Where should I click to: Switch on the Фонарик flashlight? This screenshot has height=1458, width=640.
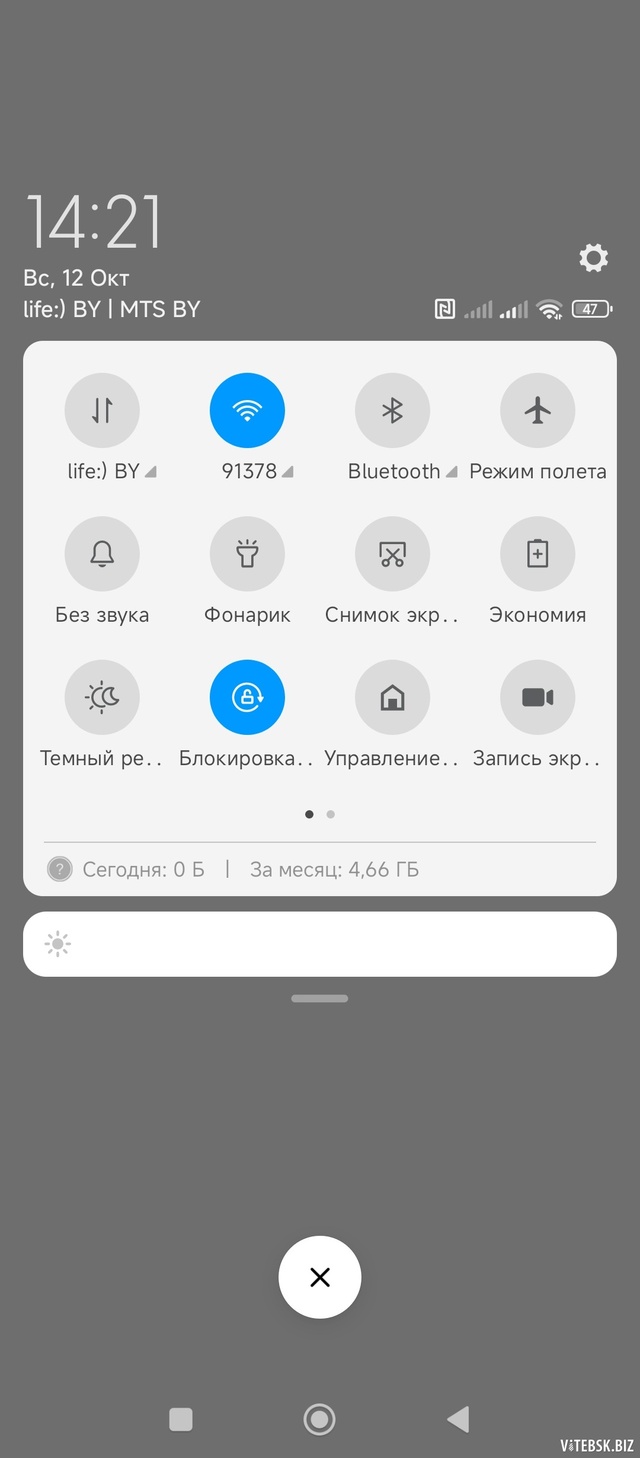pyautogui.click(x=247, y=554)
